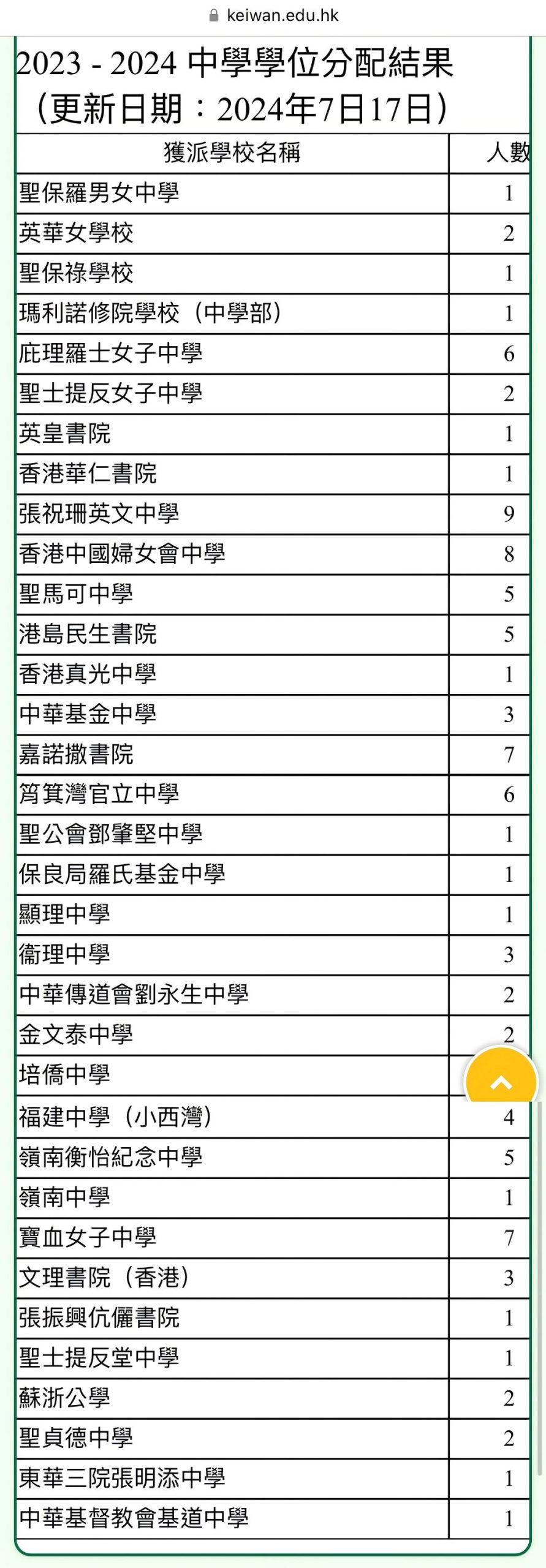Tap the keiwan.edu.hk address bar
Viewport: 546px width, 1568px height.
coord(273,15)
